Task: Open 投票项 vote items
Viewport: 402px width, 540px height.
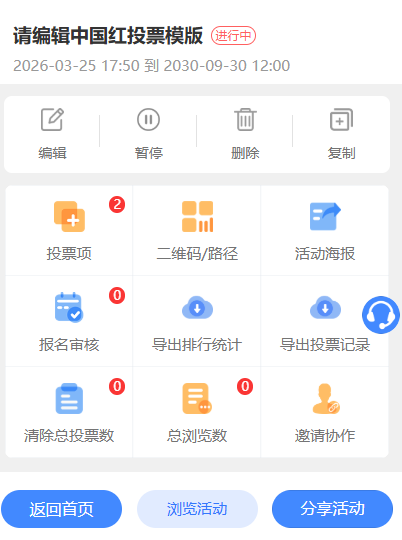Action: [69, 231]
